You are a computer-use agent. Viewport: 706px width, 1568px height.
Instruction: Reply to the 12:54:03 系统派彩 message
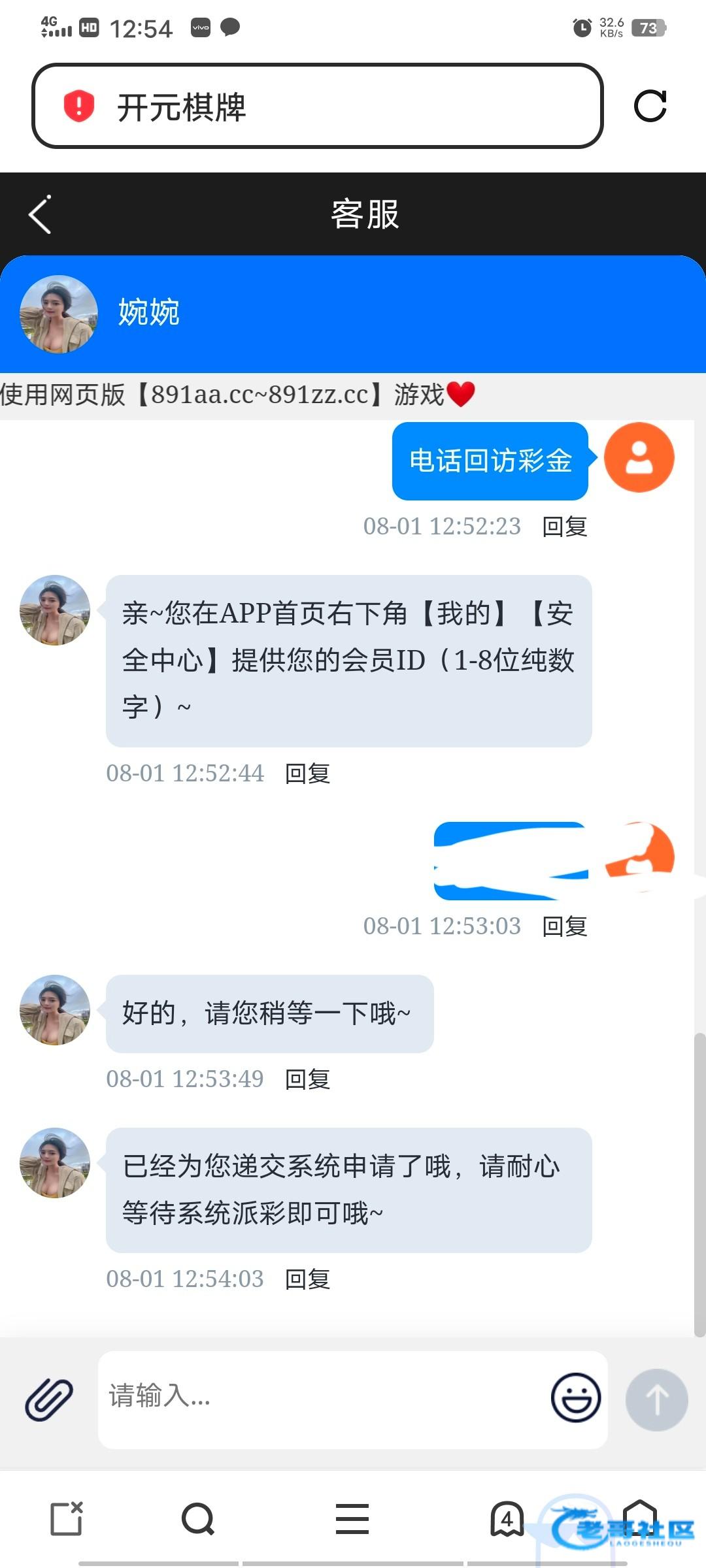point(307,1279)
